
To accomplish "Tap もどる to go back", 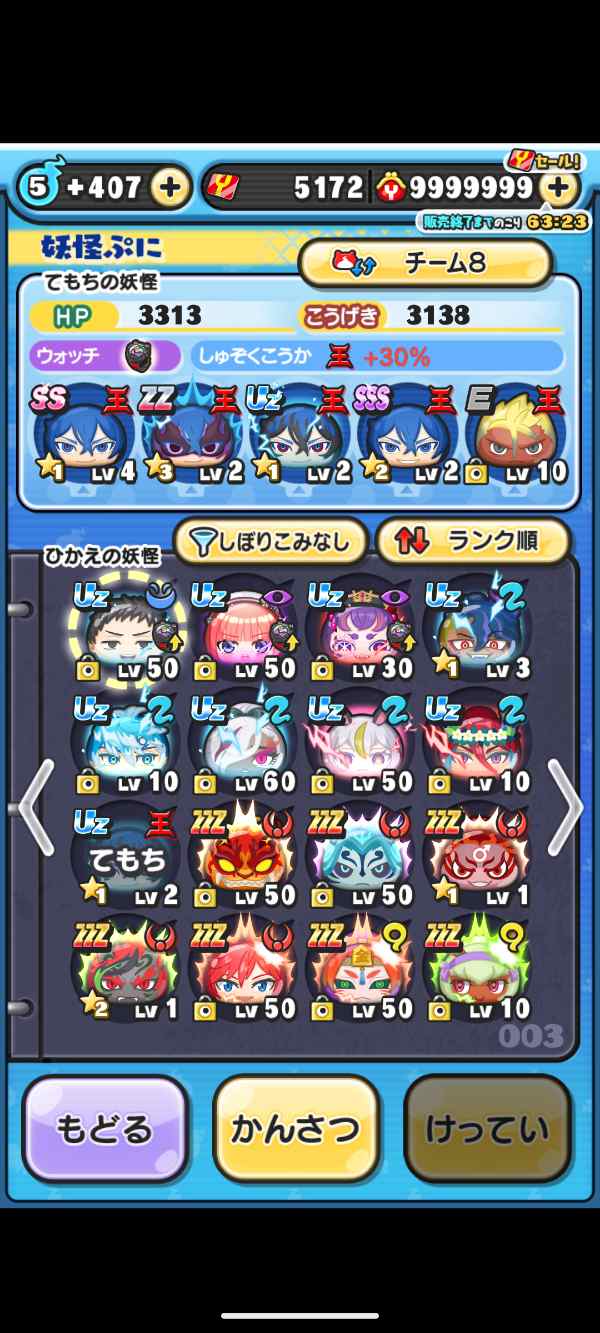I will tap(105, 1129).
